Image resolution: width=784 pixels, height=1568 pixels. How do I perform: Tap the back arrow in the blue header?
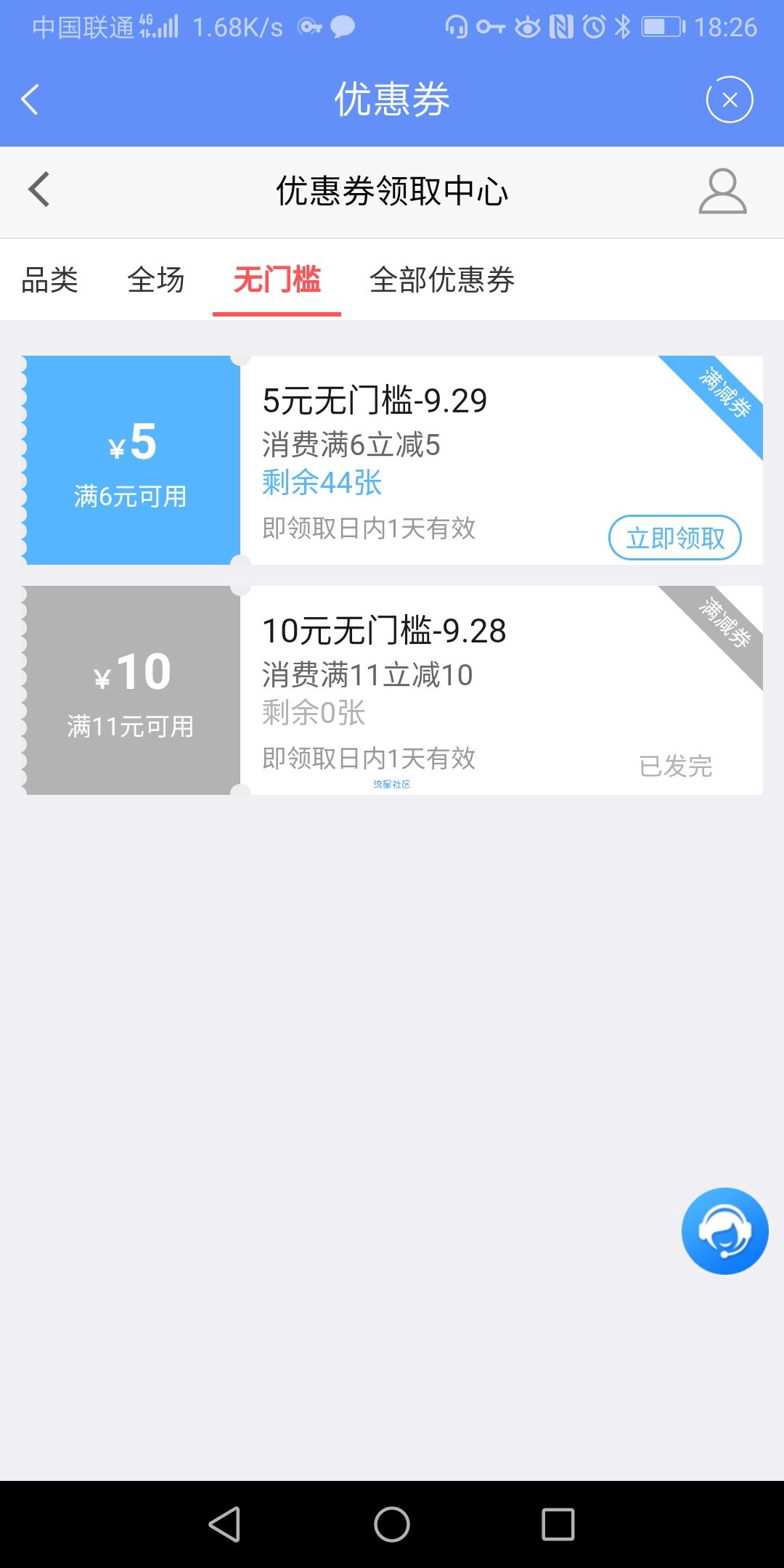[30, 99]
